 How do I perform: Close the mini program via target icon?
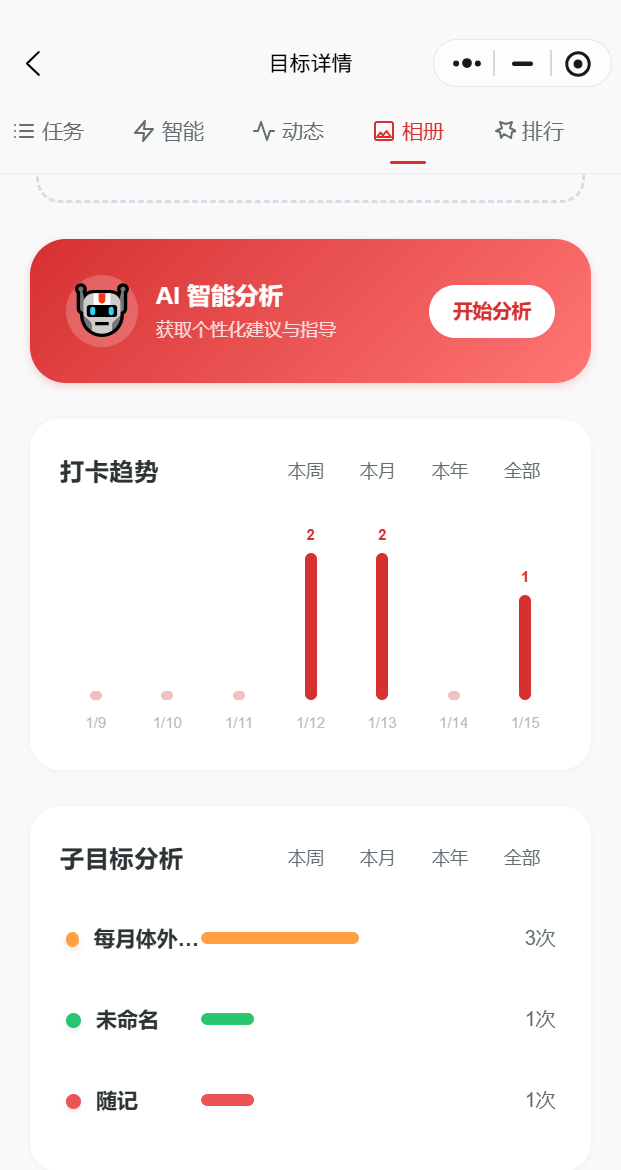pyautogui.click(x=577, y=64)
